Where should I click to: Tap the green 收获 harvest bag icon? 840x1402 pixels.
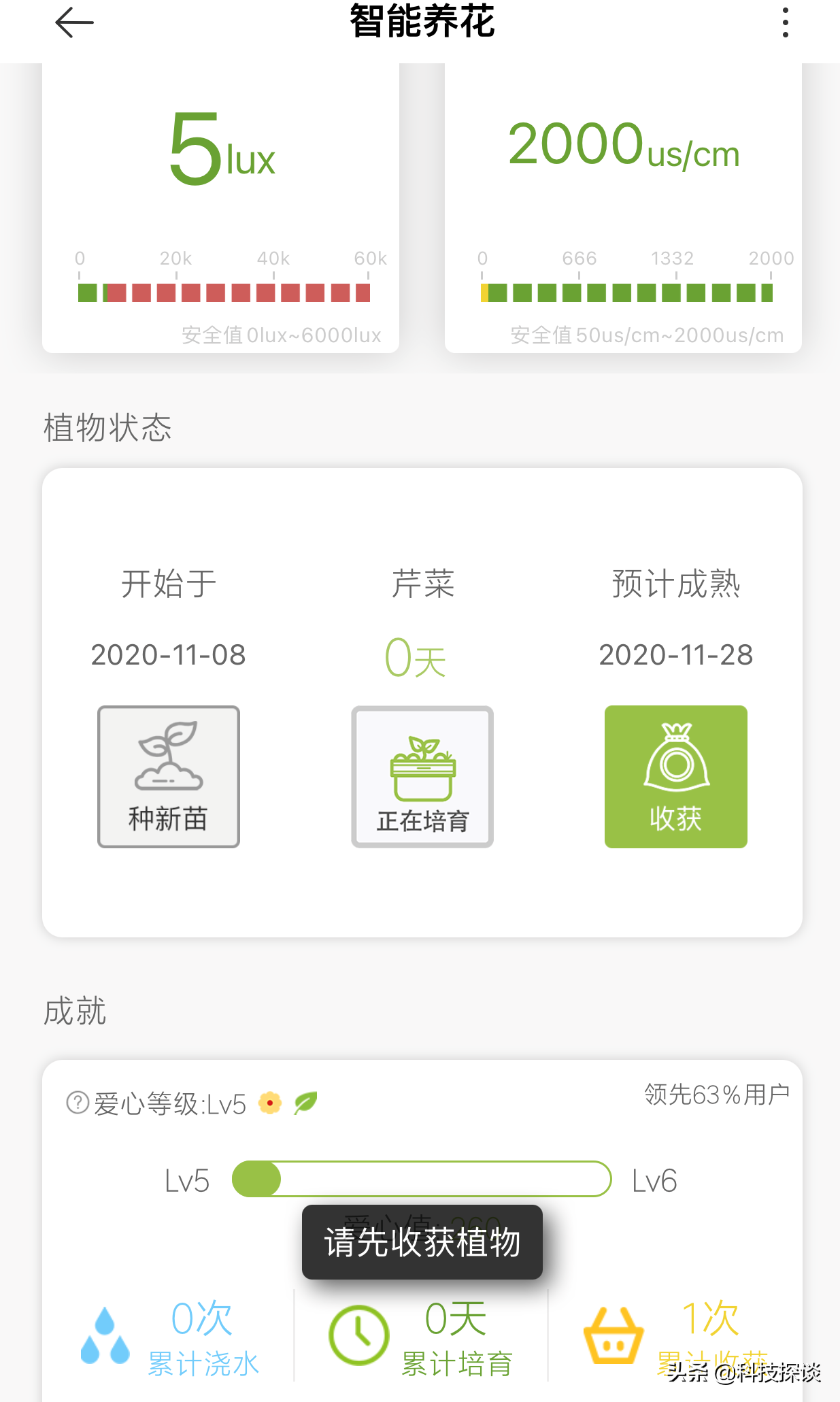point(675,776)
